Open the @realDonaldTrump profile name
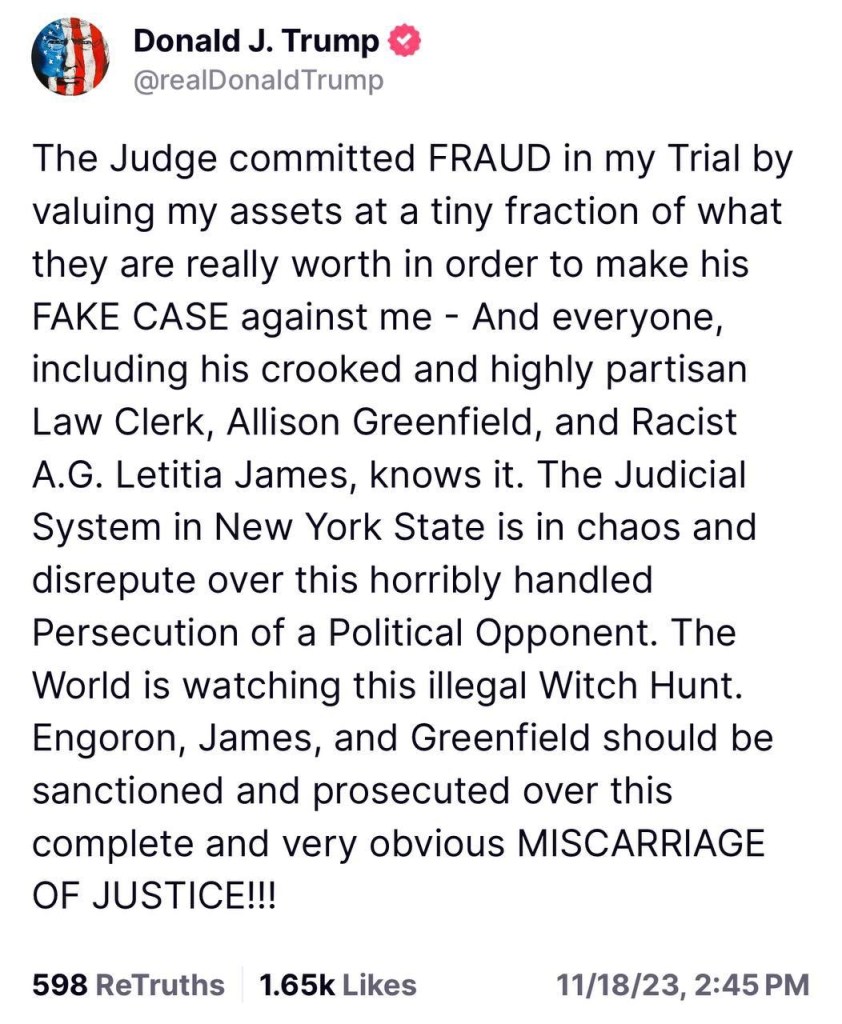842x1024 pixels. click(x=258, y=79)
